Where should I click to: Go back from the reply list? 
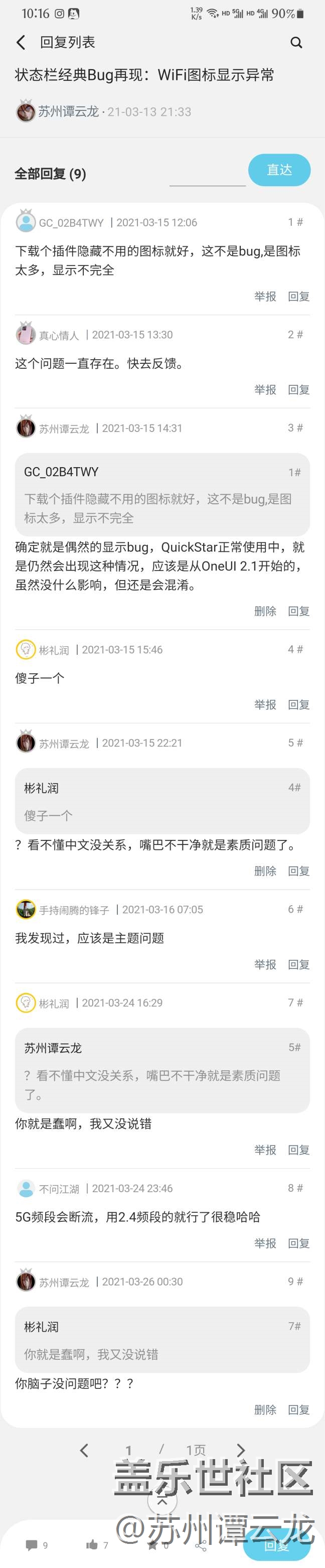tap(21, 42)
